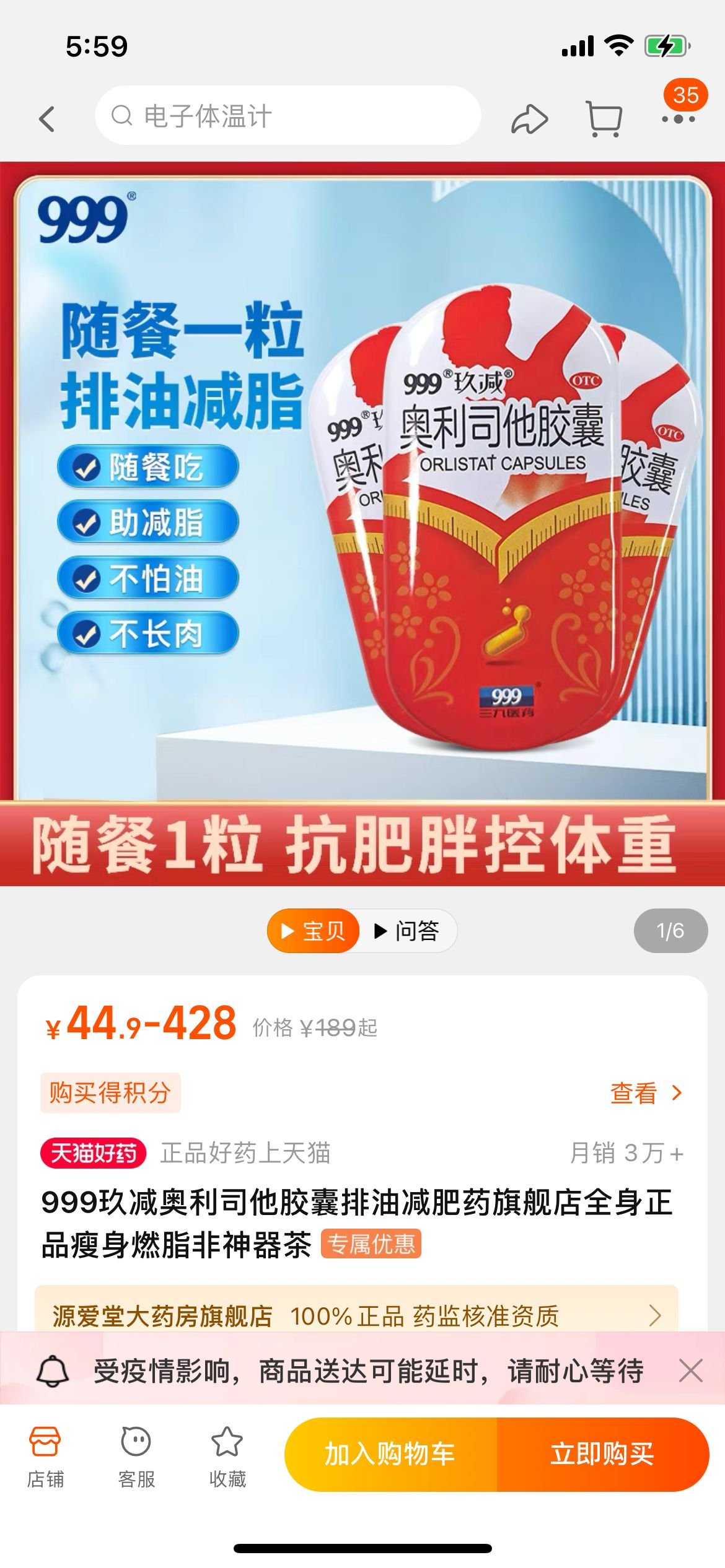Open the shopping cart

point(604,118)
